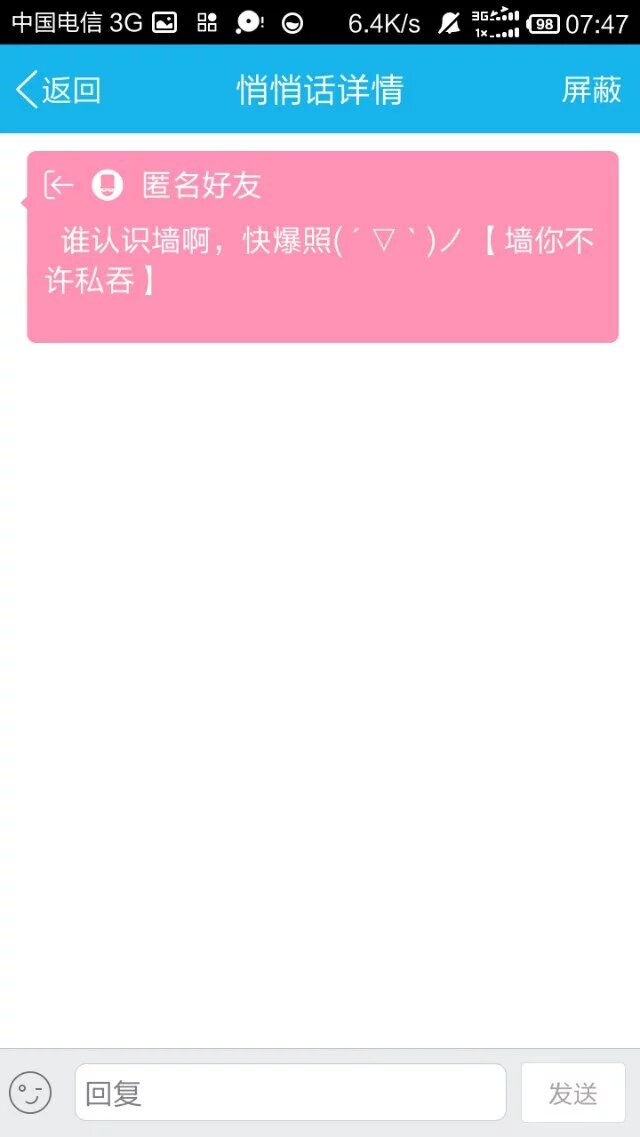The width and height of the screenshot is (640, 1137).
Task: Go back via 返回 button
Action: coord(58,90)
